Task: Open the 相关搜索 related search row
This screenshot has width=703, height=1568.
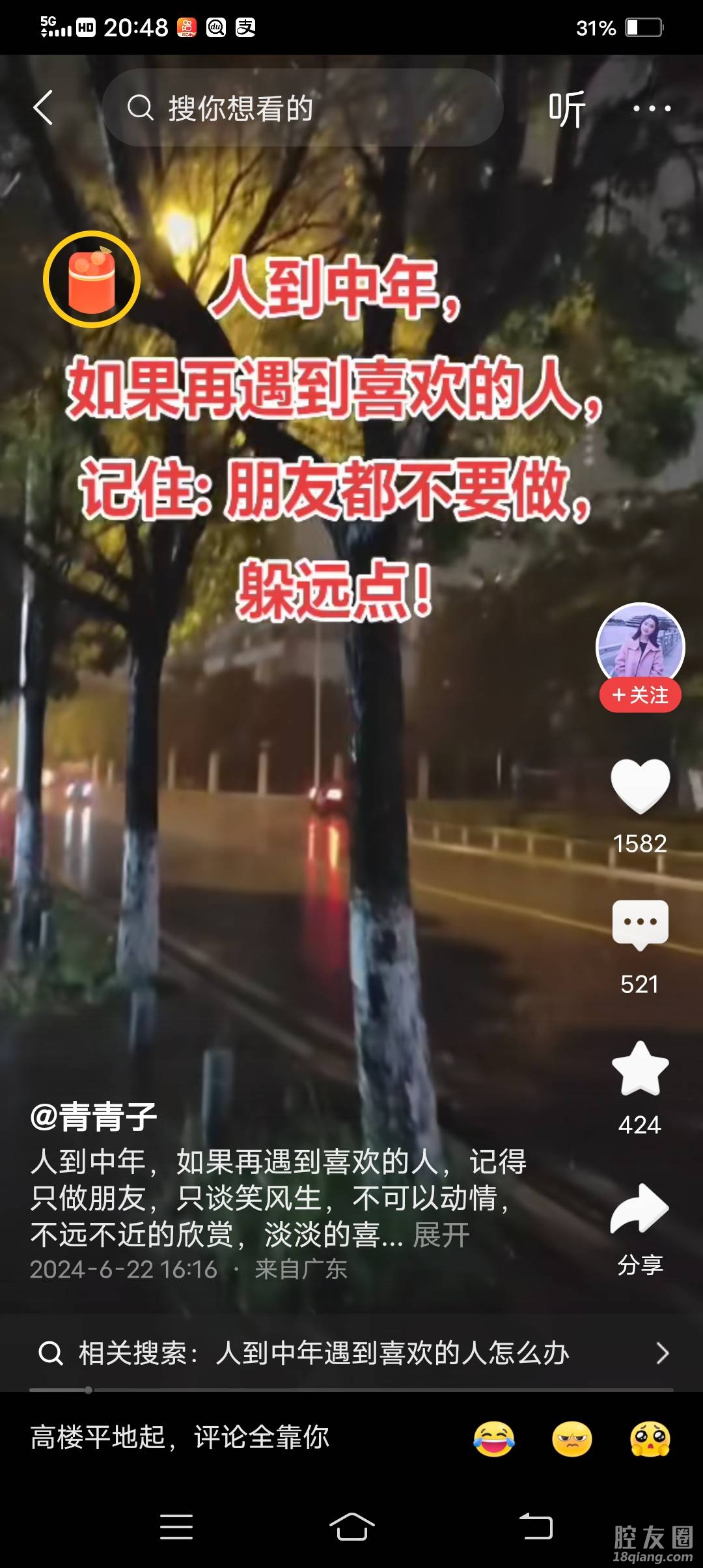Action: pos(351,1353)
